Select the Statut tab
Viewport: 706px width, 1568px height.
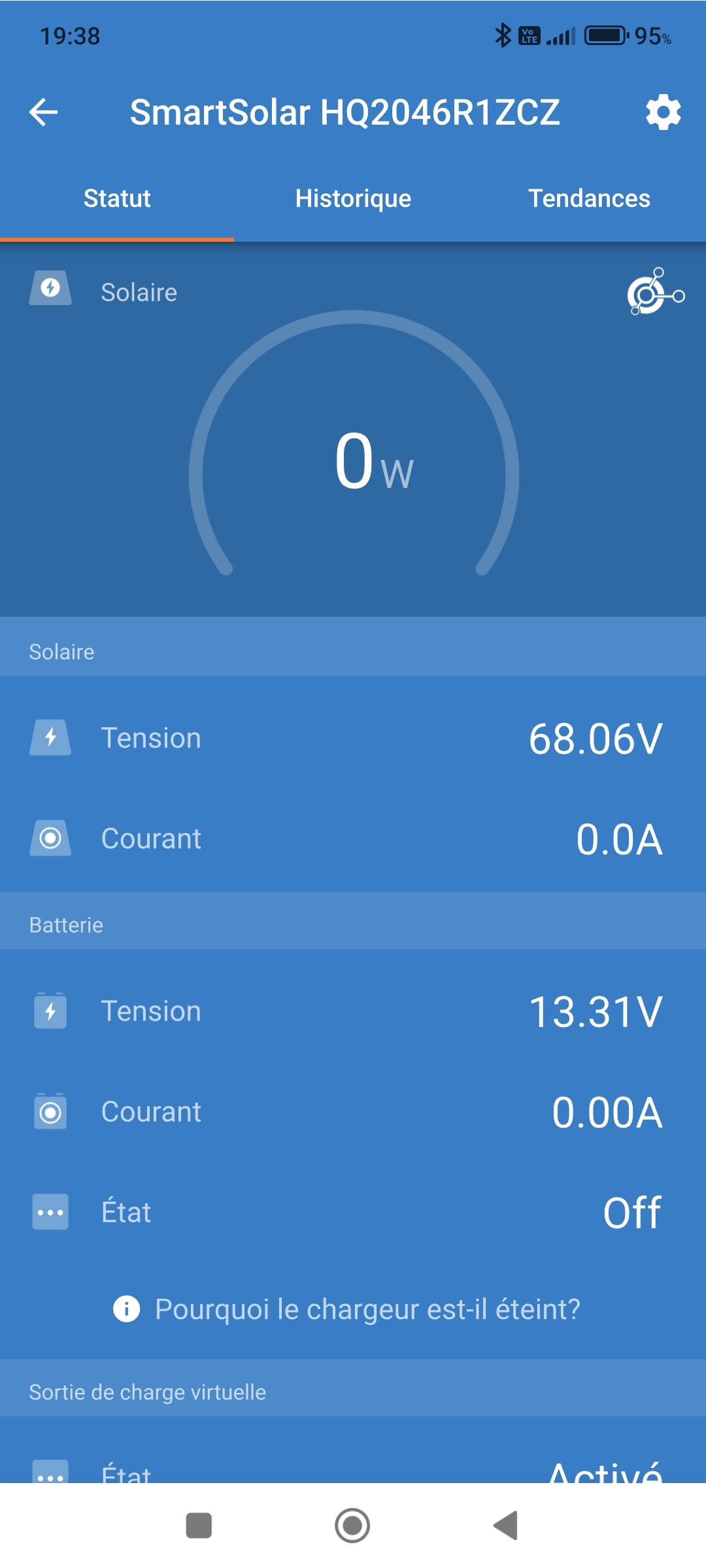tap(117, 199)
